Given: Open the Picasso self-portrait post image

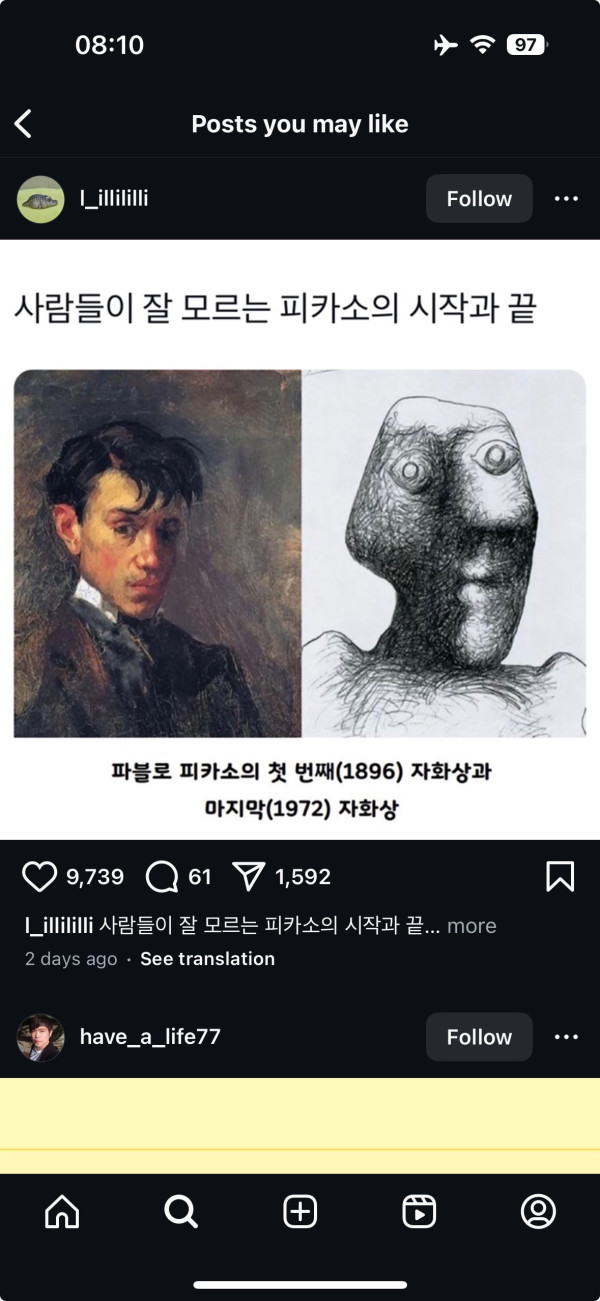Looking at the screenshot, I should pyautogui.click(x=300, y=553).
